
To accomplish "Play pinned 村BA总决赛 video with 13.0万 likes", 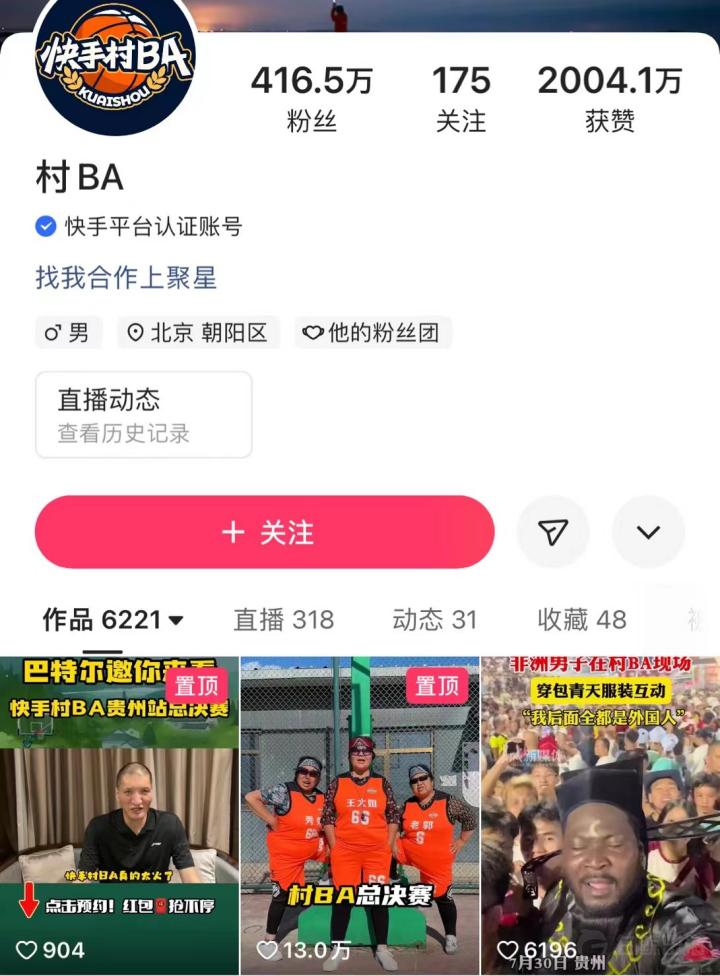I will pos(360,815).
